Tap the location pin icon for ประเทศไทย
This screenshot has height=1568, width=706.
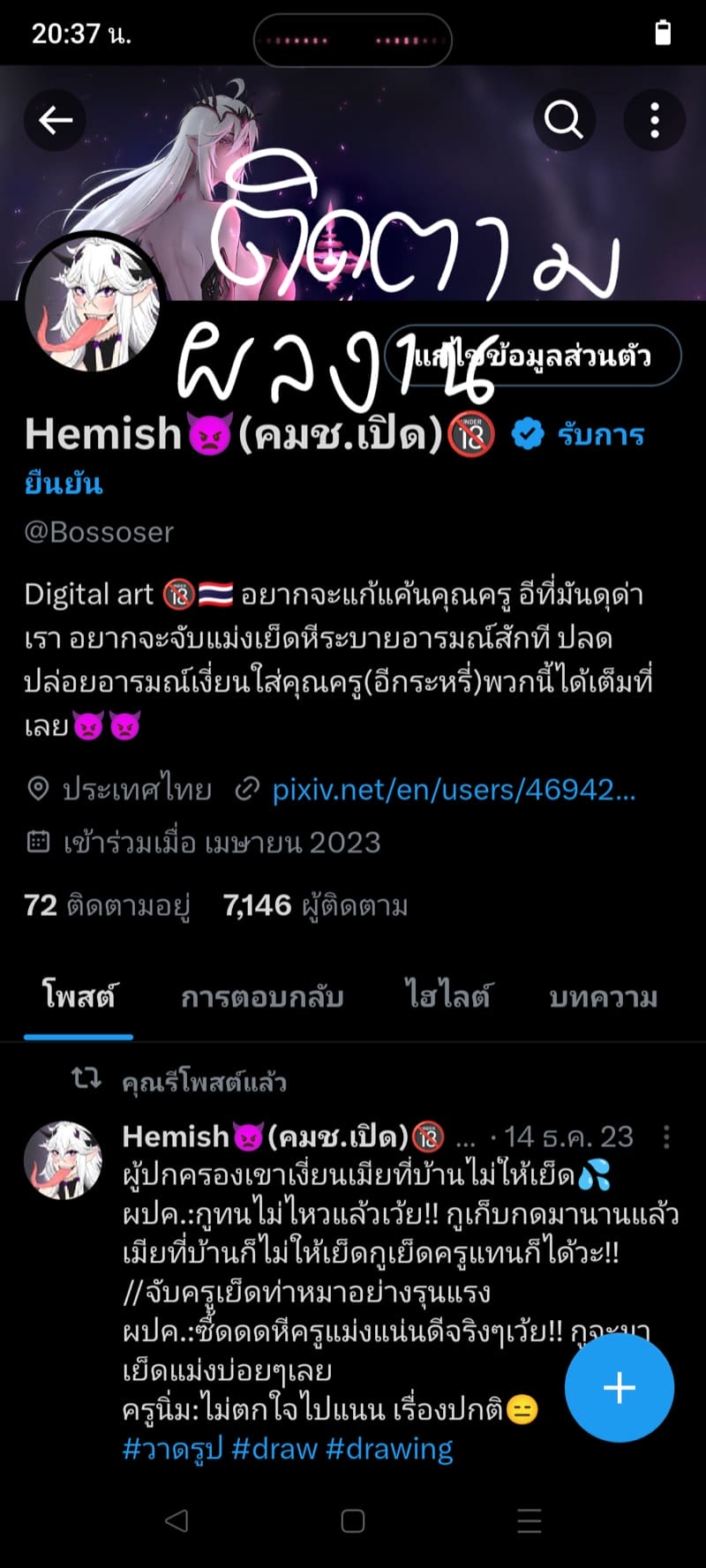coord(39,792)
